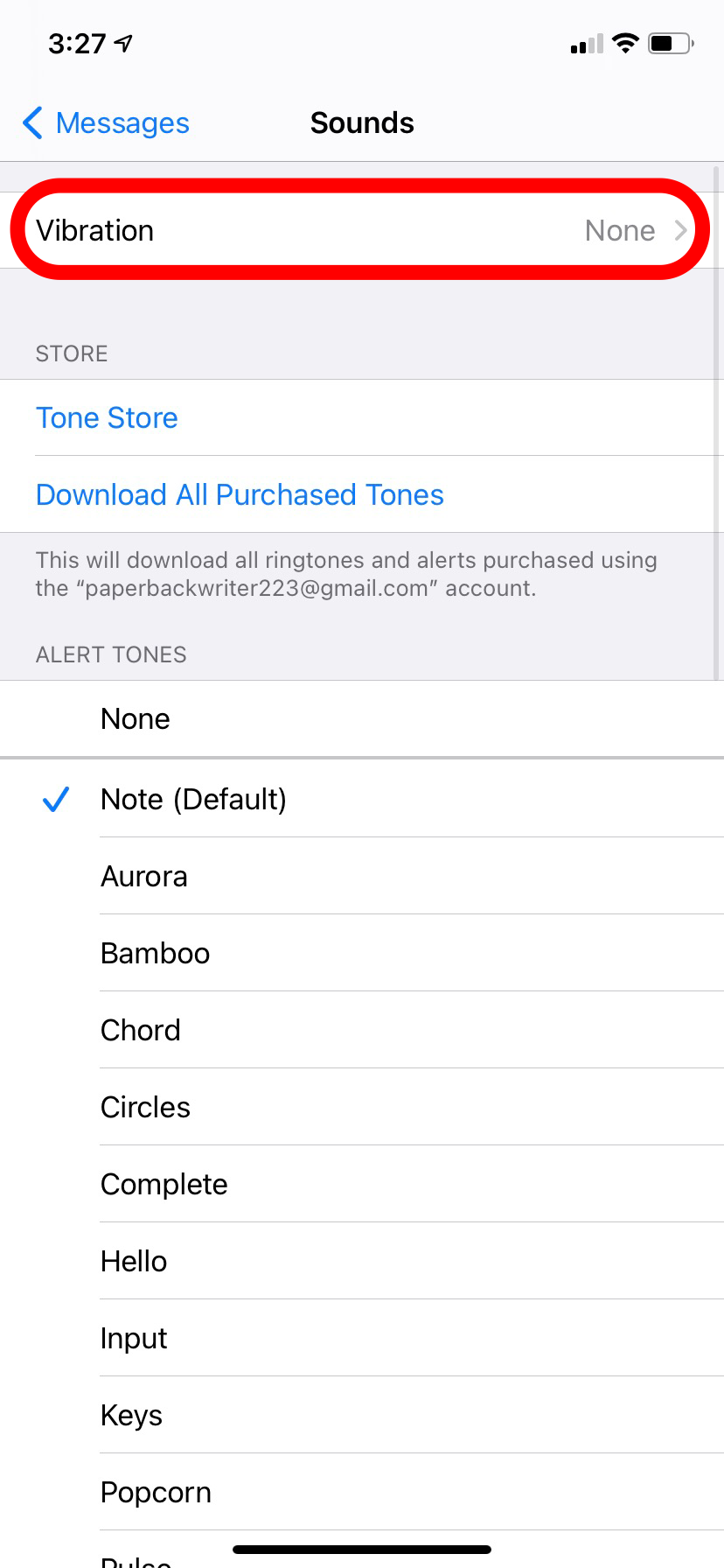
Task: Choose the Note (Default) tone
Action: (362, 799)
